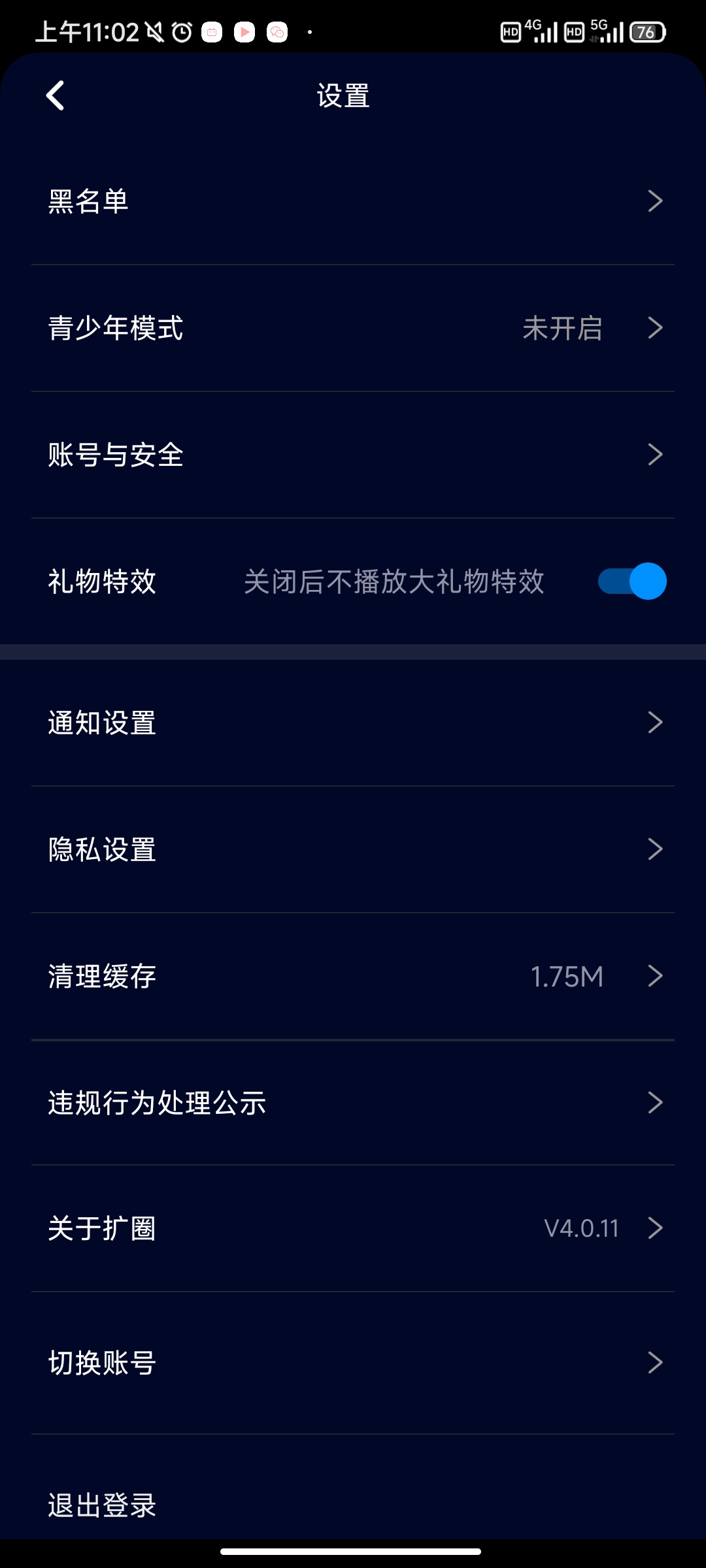Select 切换账号 to switch accounts

pyautogui.click(x=353, y=1363)
